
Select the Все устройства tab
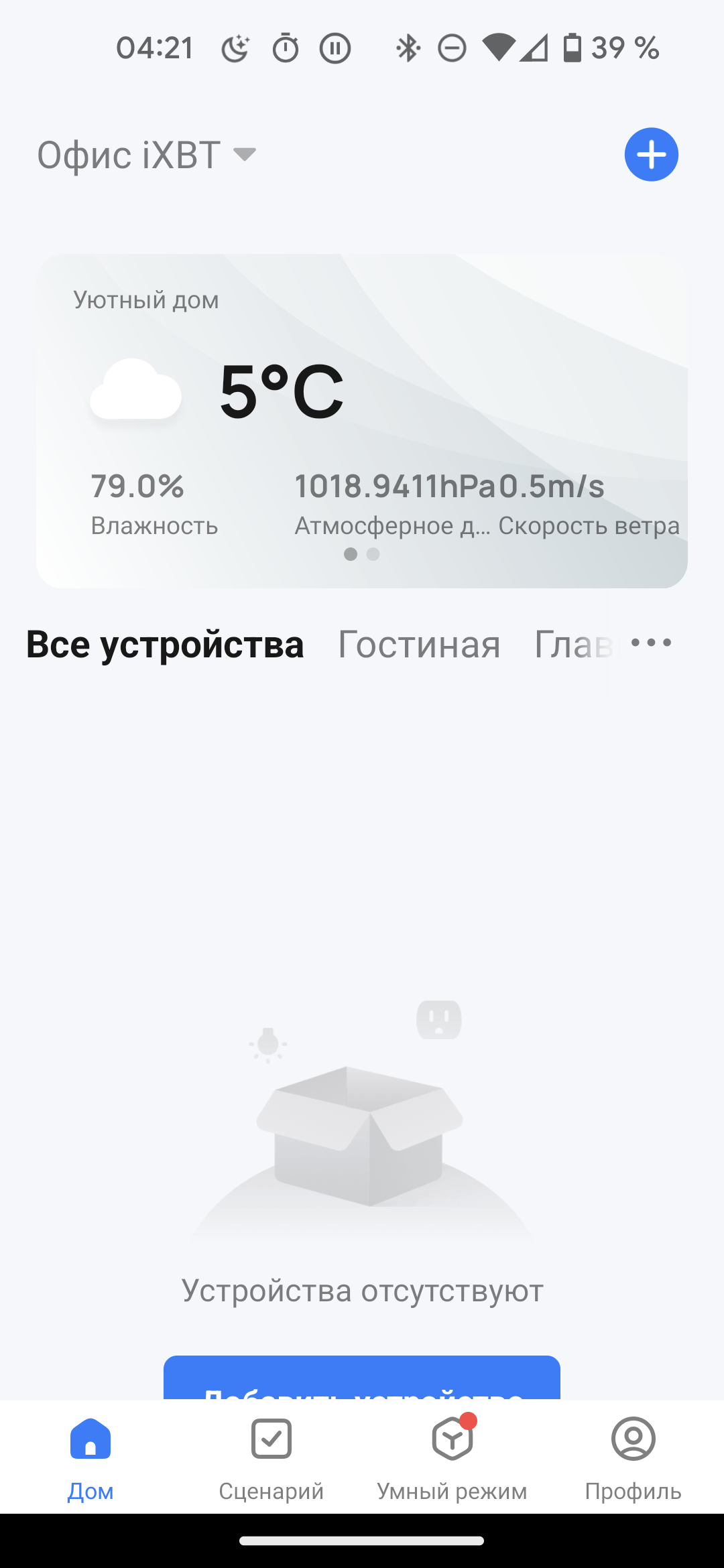(165, 645)
